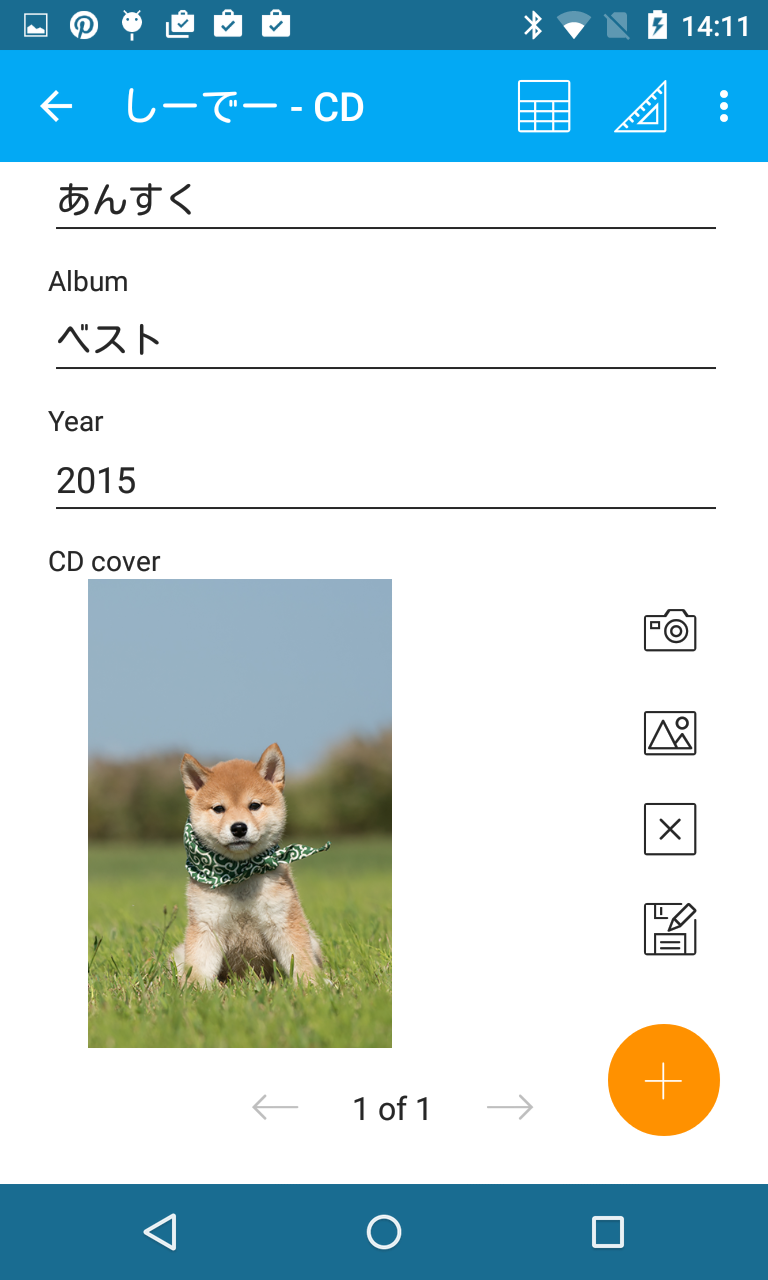This screenshot has height=1280, width=768.
Task: Pick a cover image from the gallery
Action: pyautogui.click(x=669, y=732)
